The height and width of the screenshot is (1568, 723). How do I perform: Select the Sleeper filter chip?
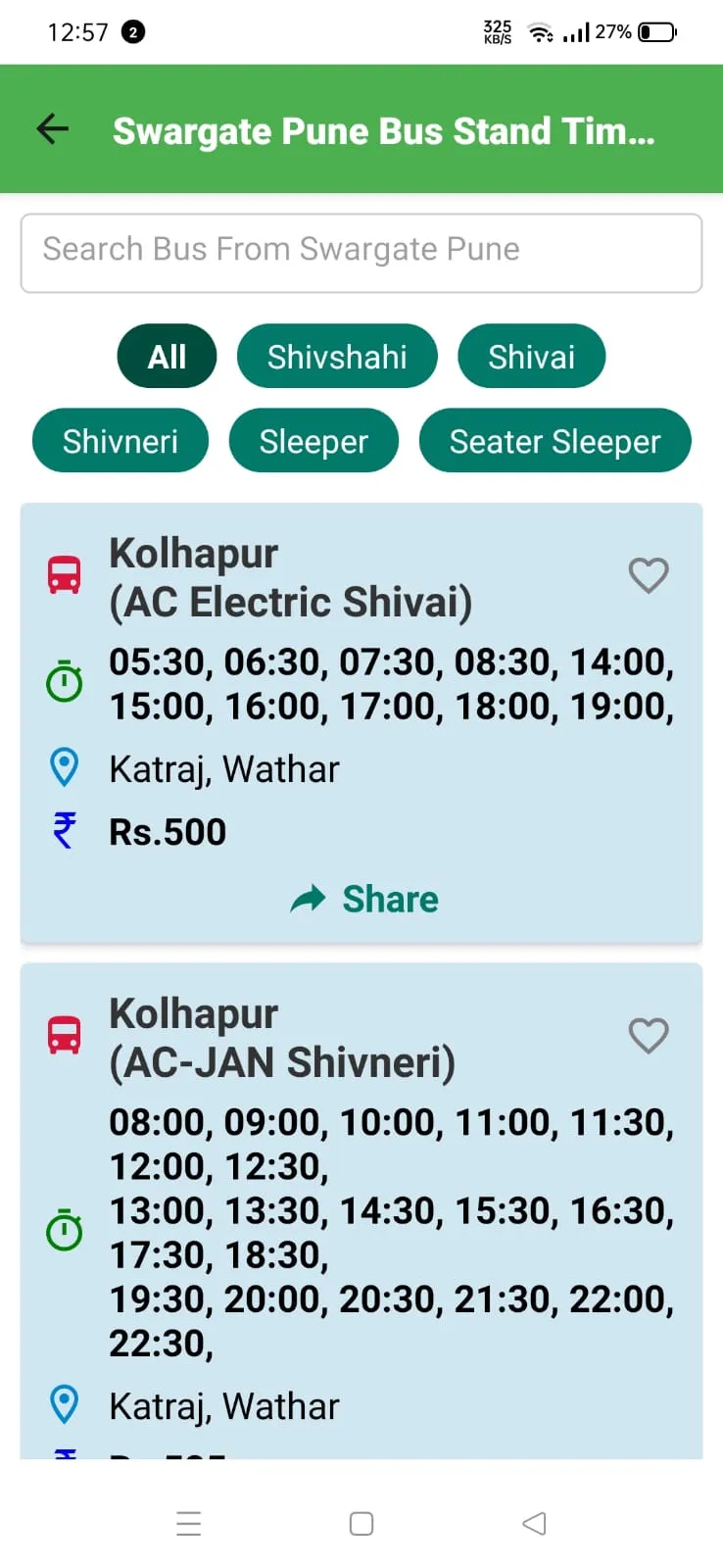coord(313,441)
